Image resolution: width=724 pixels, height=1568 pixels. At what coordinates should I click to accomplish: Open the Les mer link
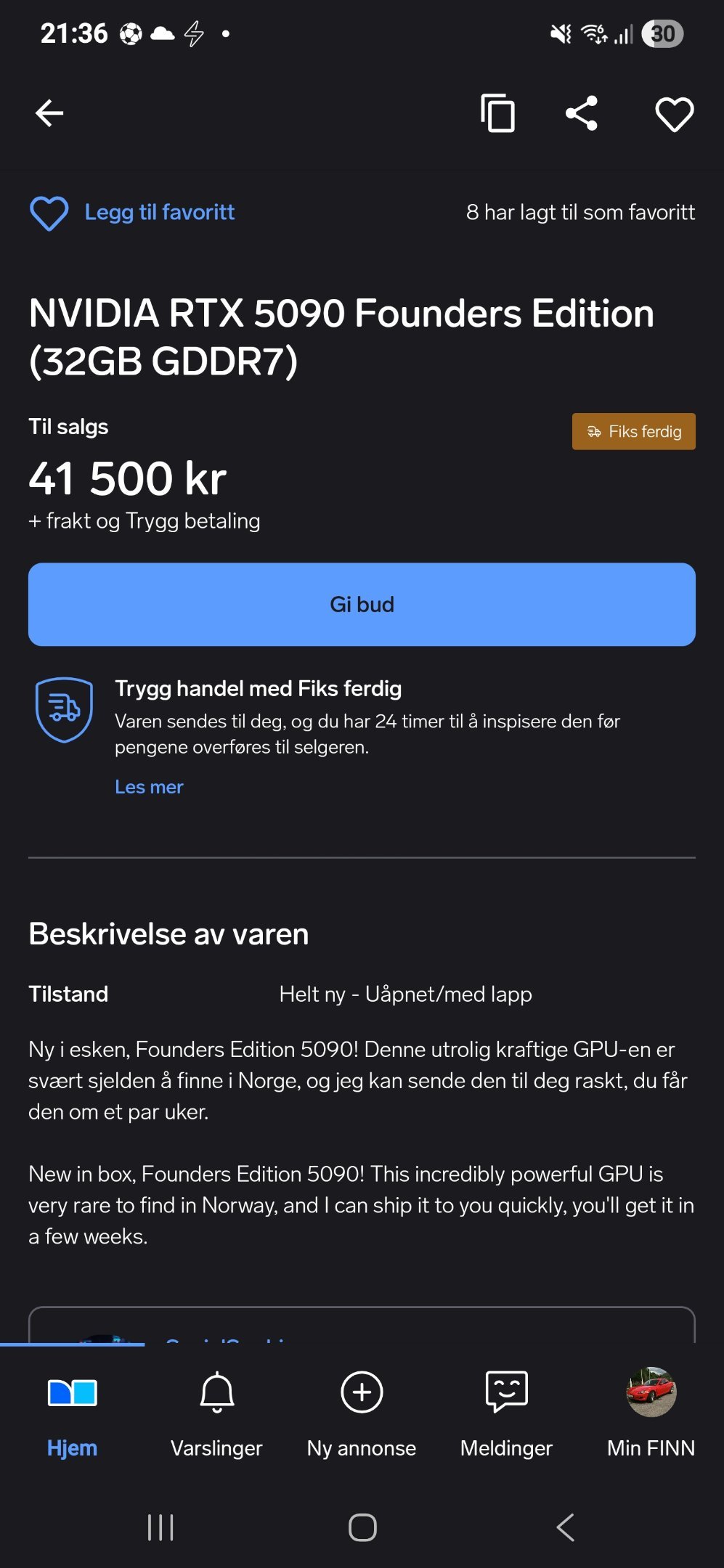click(x=149, y=787)
